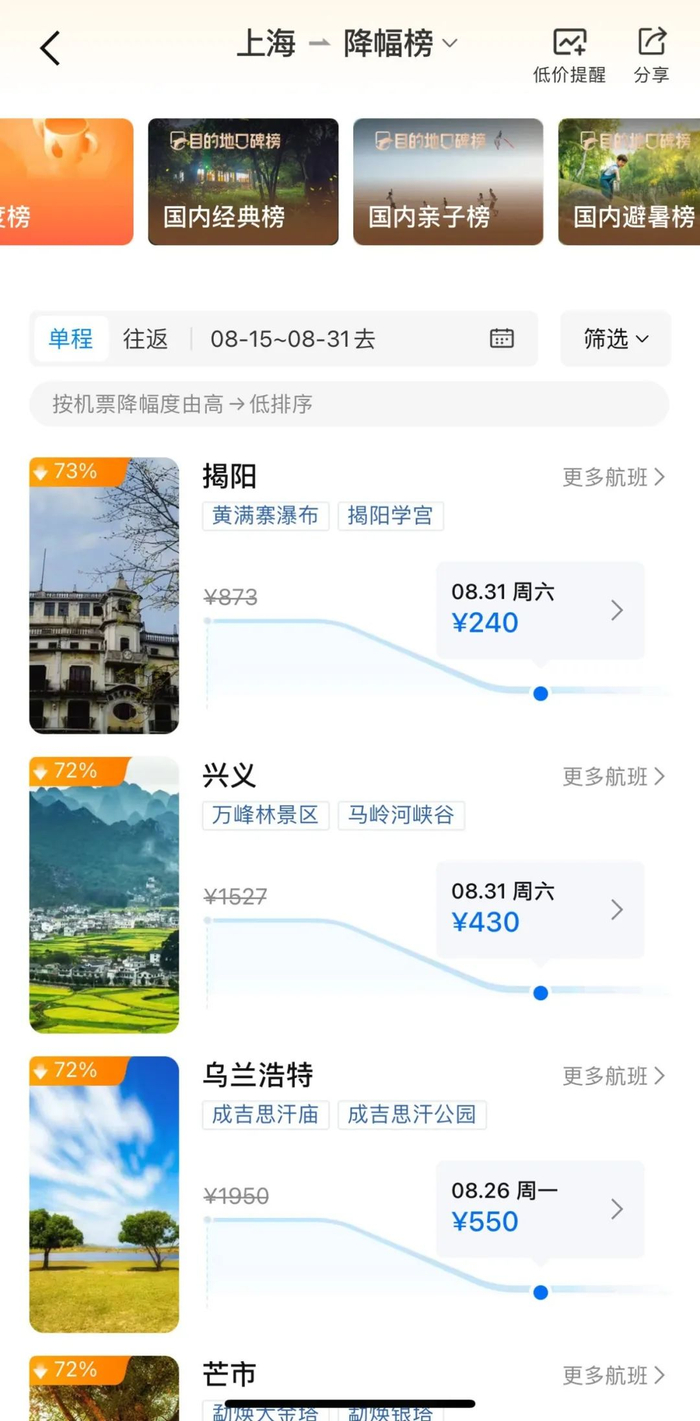Set a 低价提醒 price alert
The height and width of the screenshot is (1421, 700).
pos(569,56)
